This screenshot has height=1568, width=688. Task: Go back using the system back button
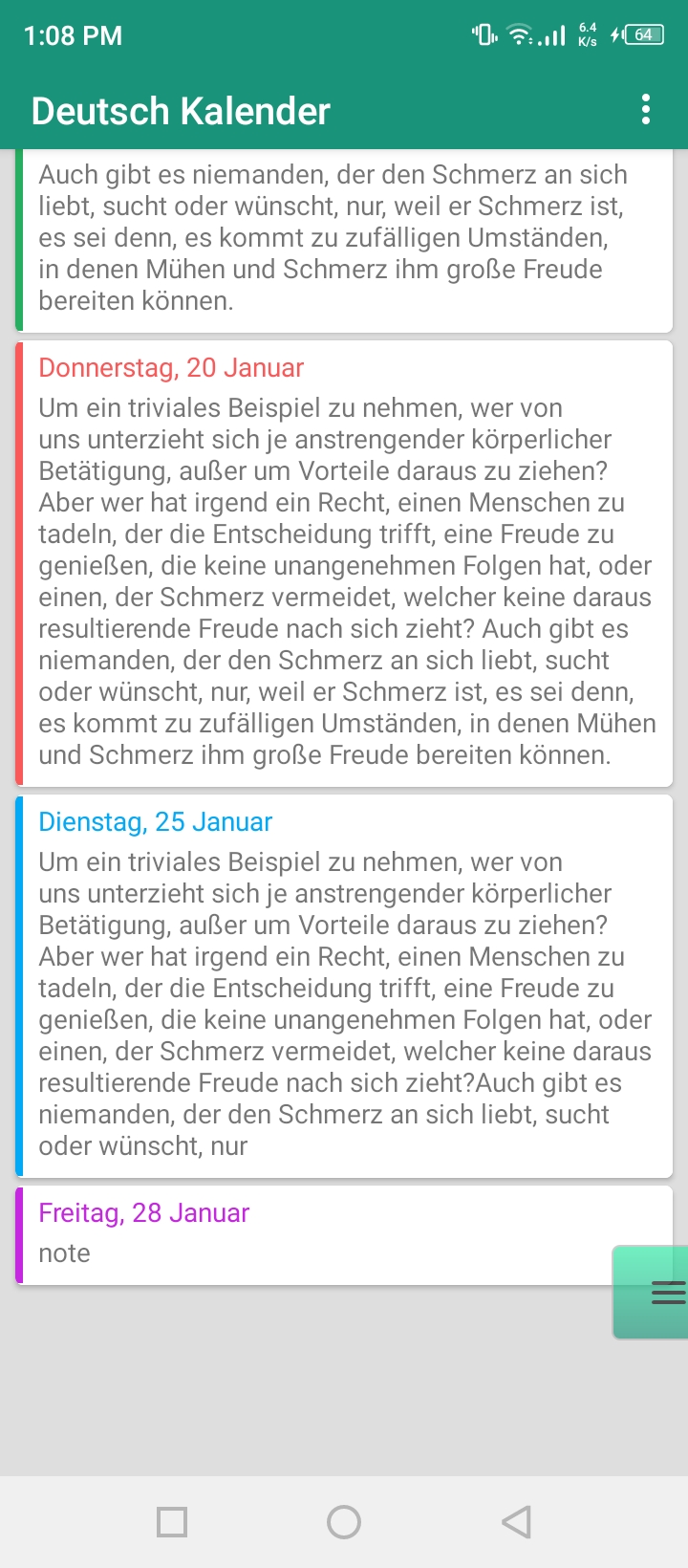516,1521
